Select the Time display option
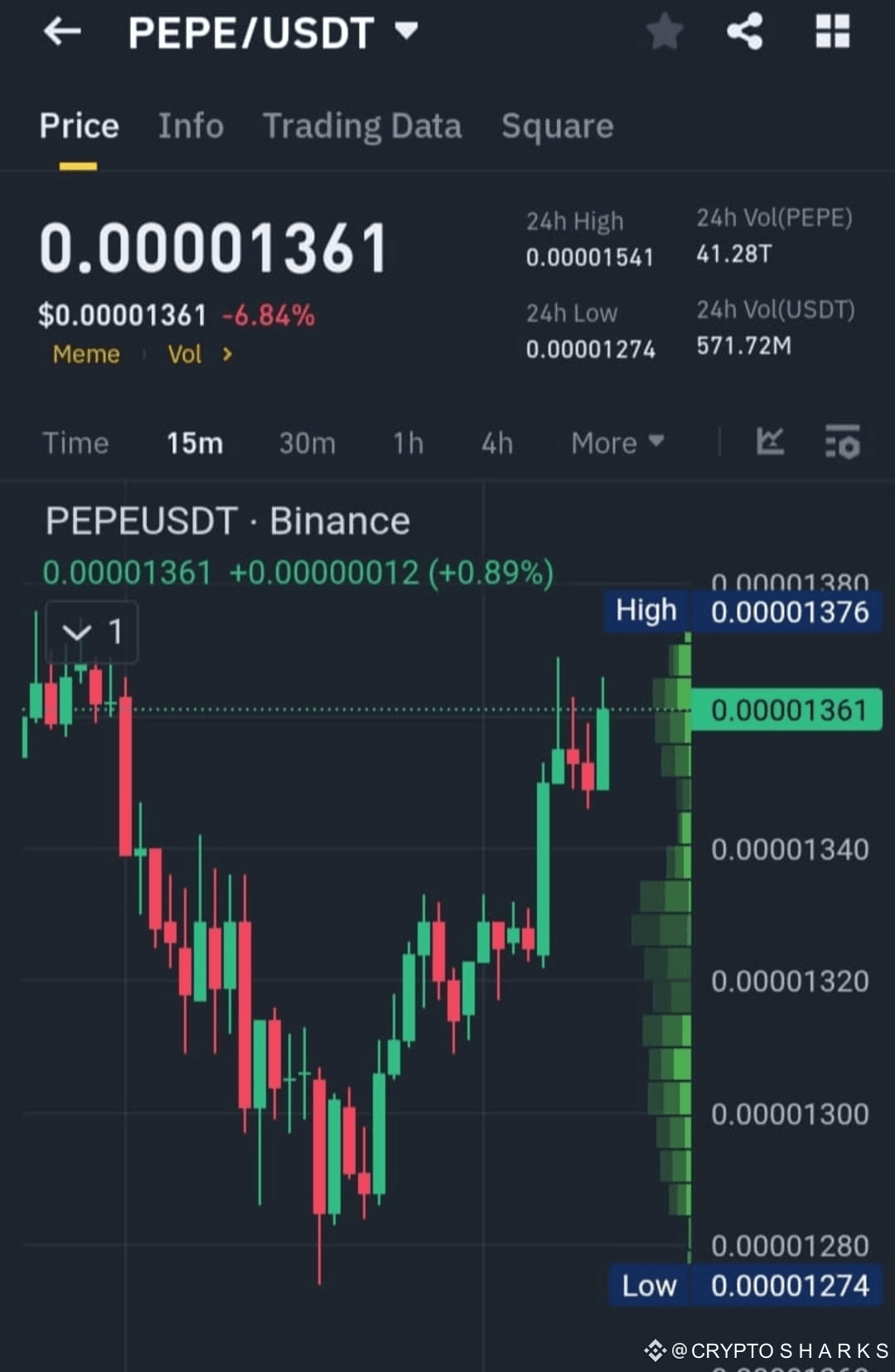The height and width of the screenshot is (1372, 895). [76, 443]
